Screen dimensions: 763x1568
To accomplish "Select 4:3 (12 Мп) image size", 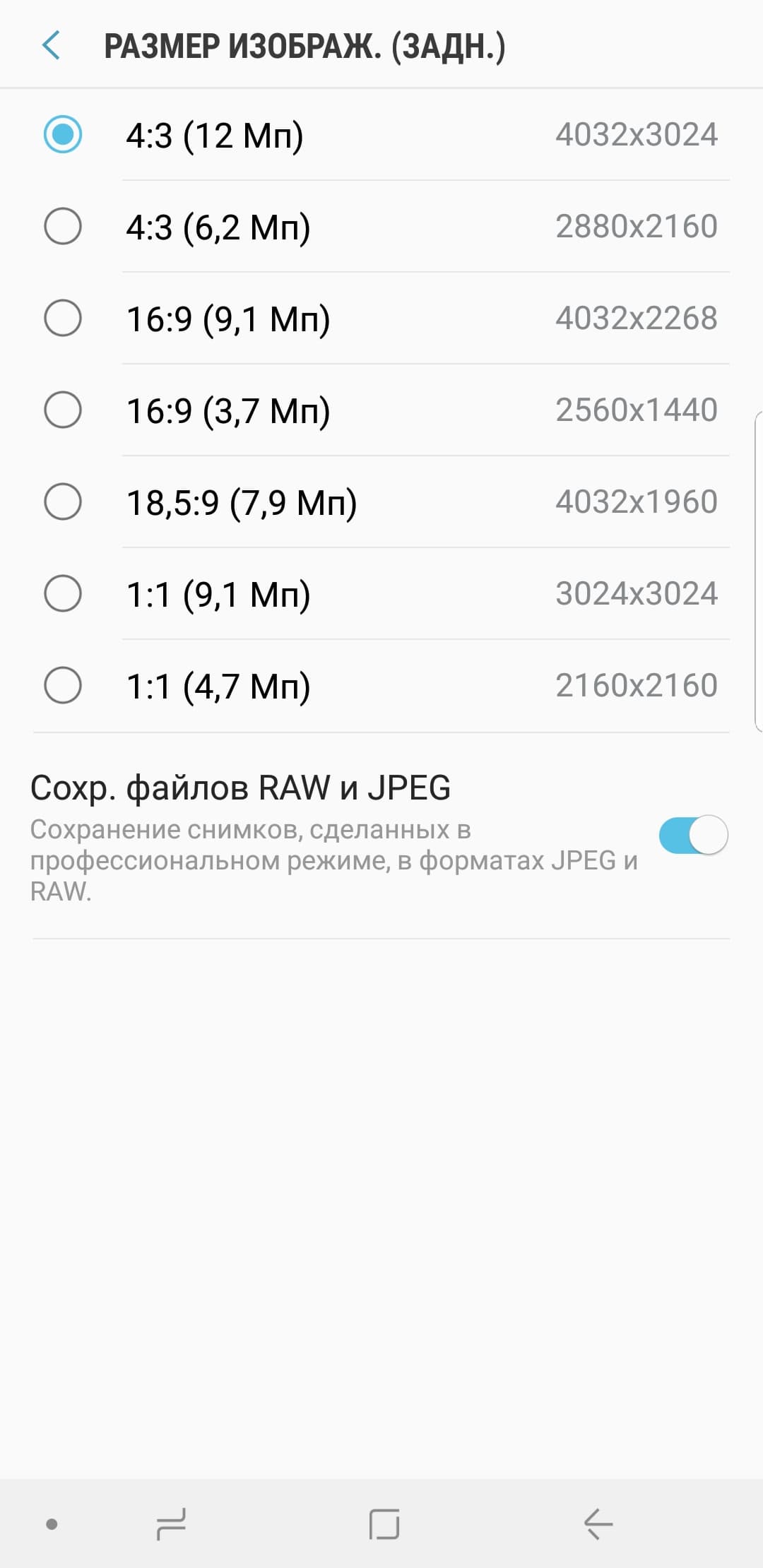I will tap(63, 134).
